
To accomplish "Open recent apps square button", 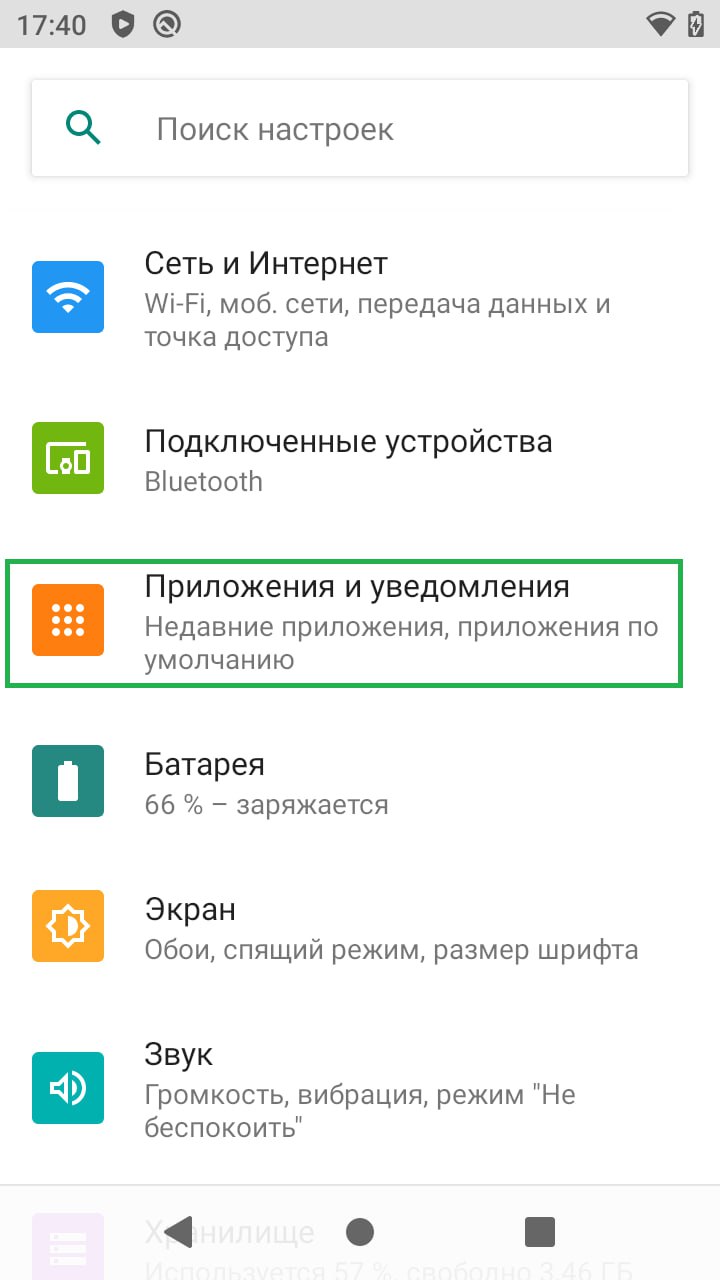I will 539,1232.
